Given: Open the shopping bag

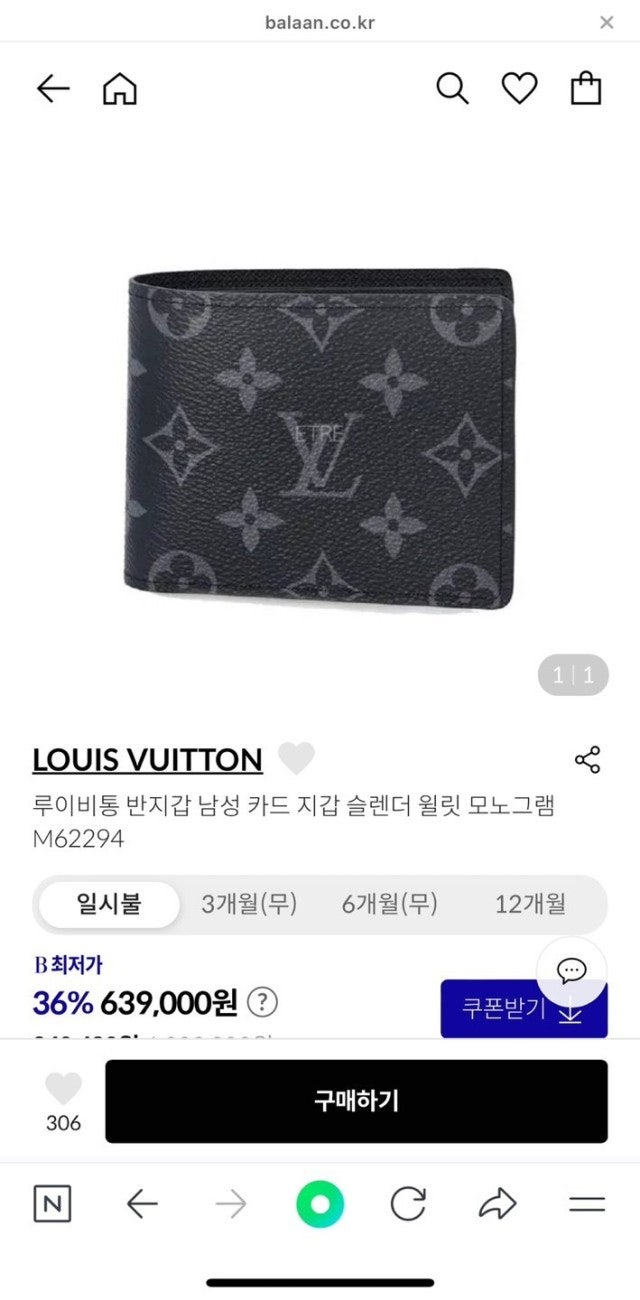Looking at the screenshot, I should (x=586, y=89).
